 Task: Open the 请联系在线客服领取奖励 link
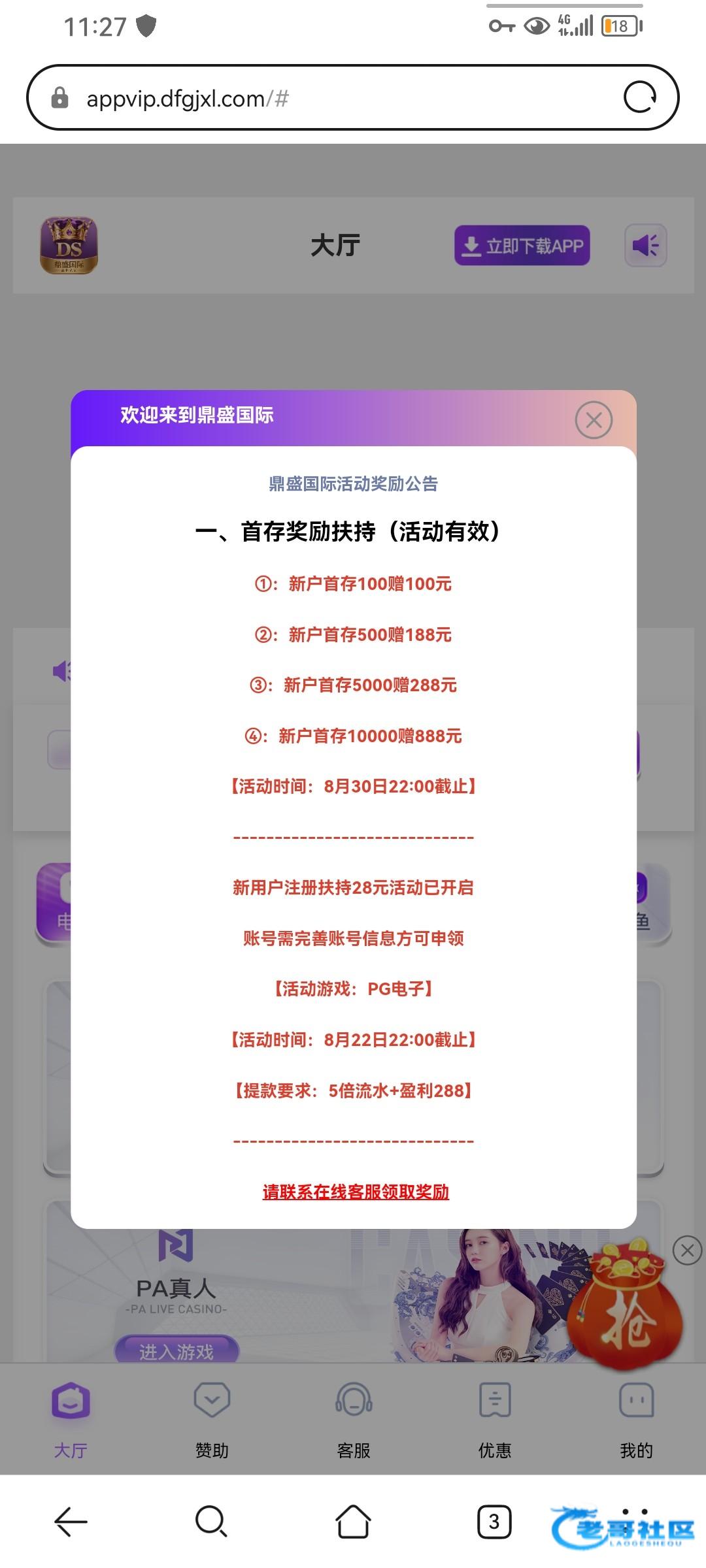click(x=356, y=1192)
